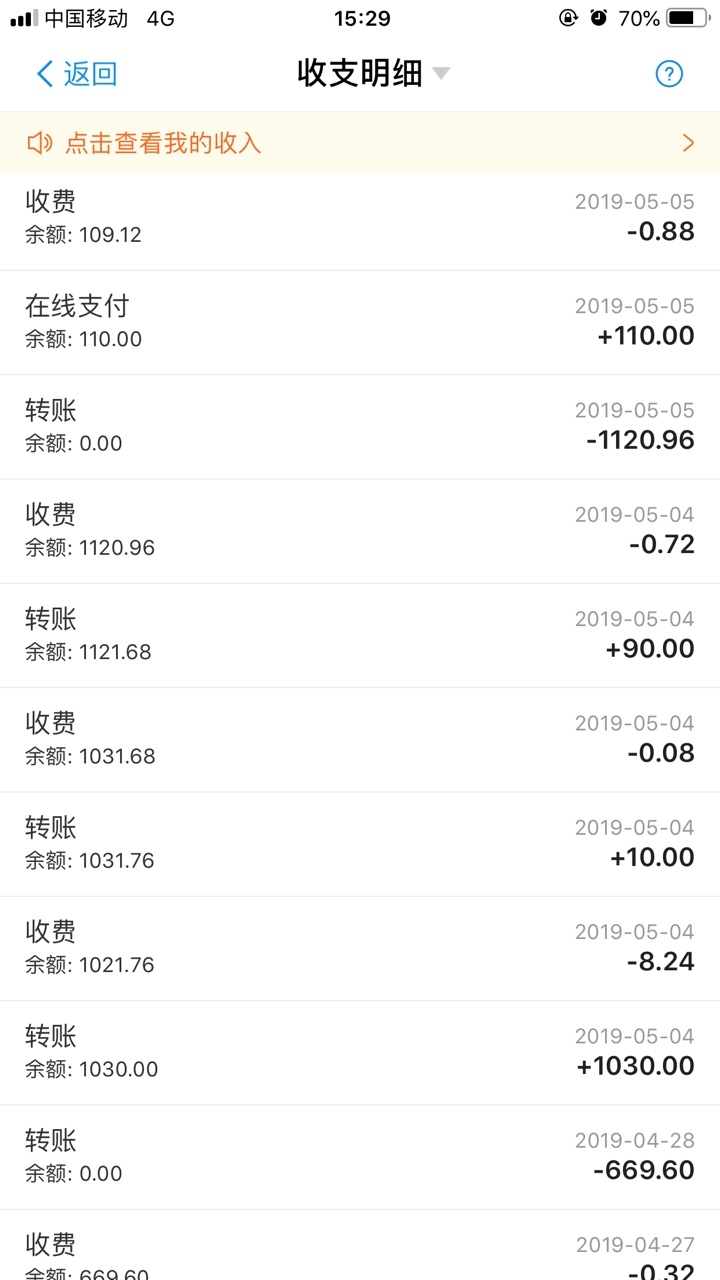The image size is (720, 1280).
Task: Open the help question mark icon
Action: pos(668,73)
